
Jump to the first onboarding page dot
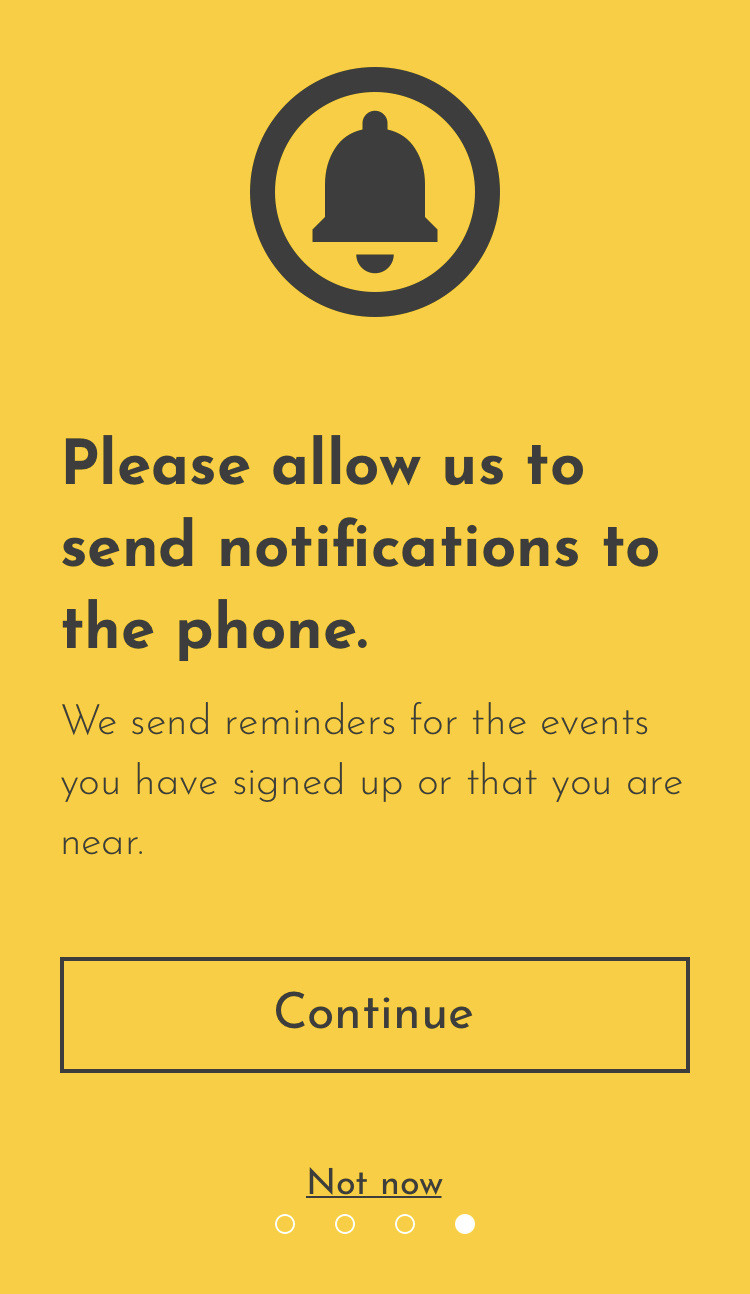[285, 1224]
